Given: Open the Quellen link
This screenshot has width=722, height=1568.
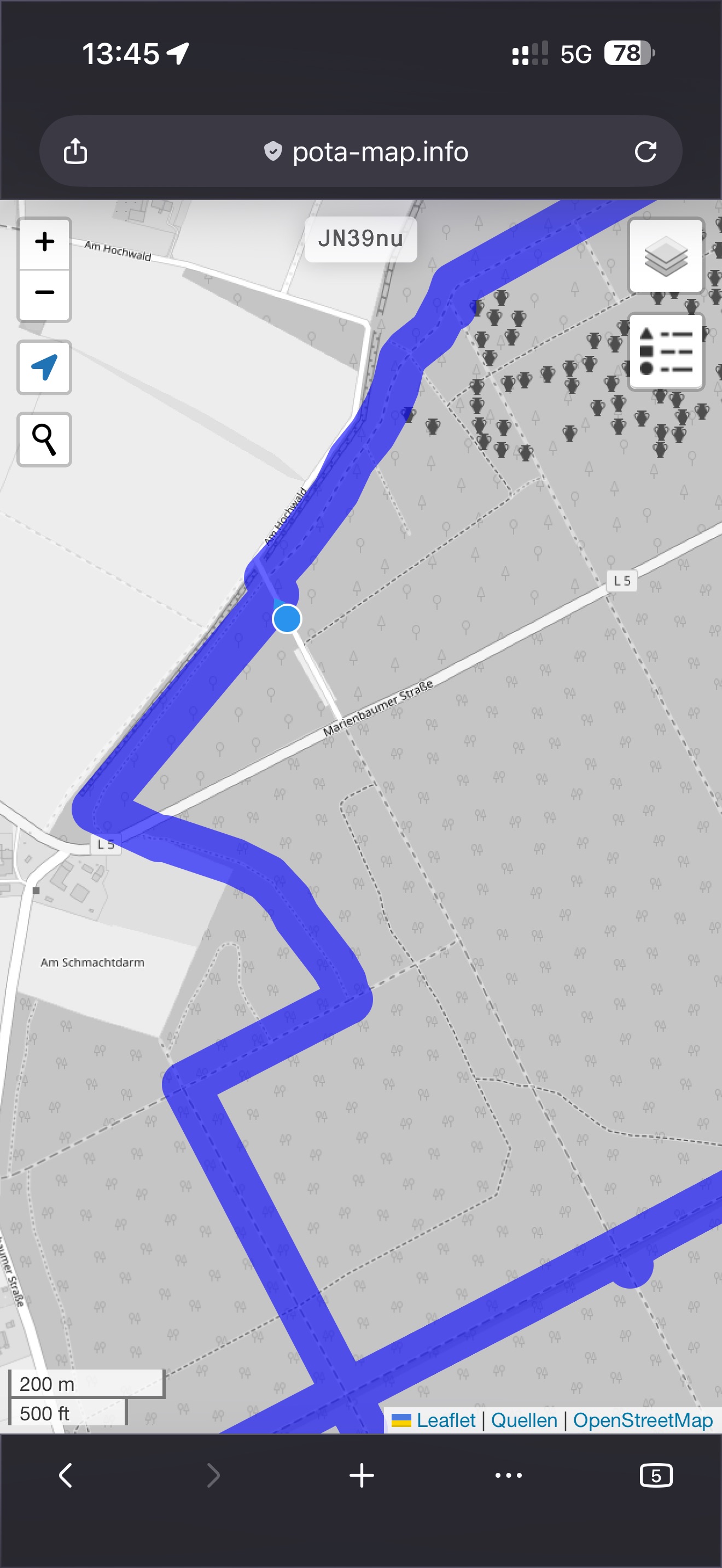Looking at the screenshot, I should pyautogui.click(x=524, y=1420).
